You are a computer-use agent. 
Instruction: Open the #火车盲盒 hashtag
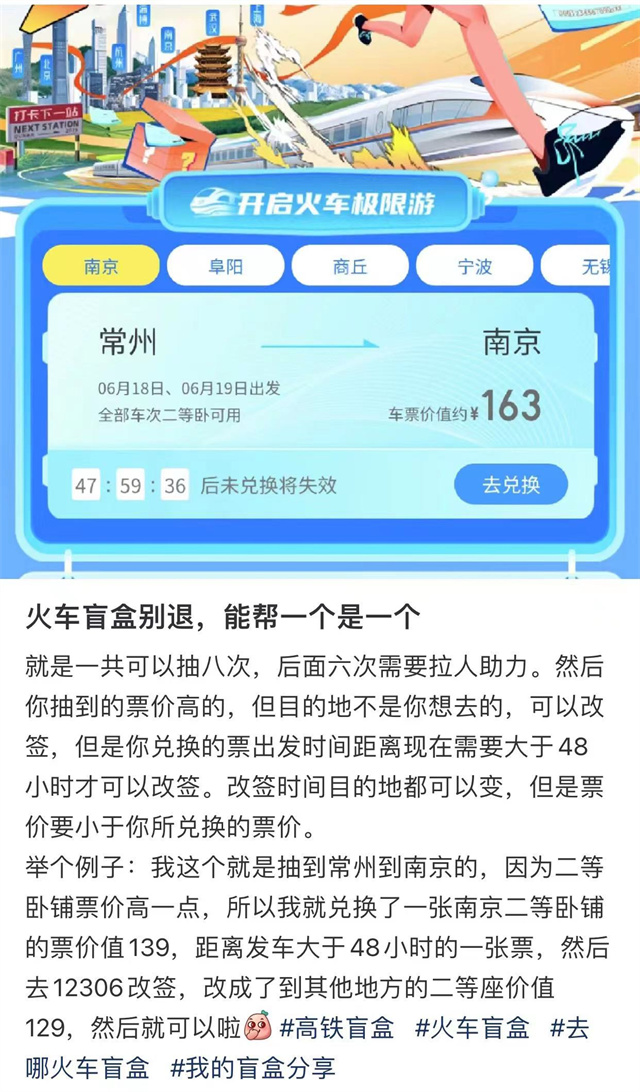point(472,1027)
